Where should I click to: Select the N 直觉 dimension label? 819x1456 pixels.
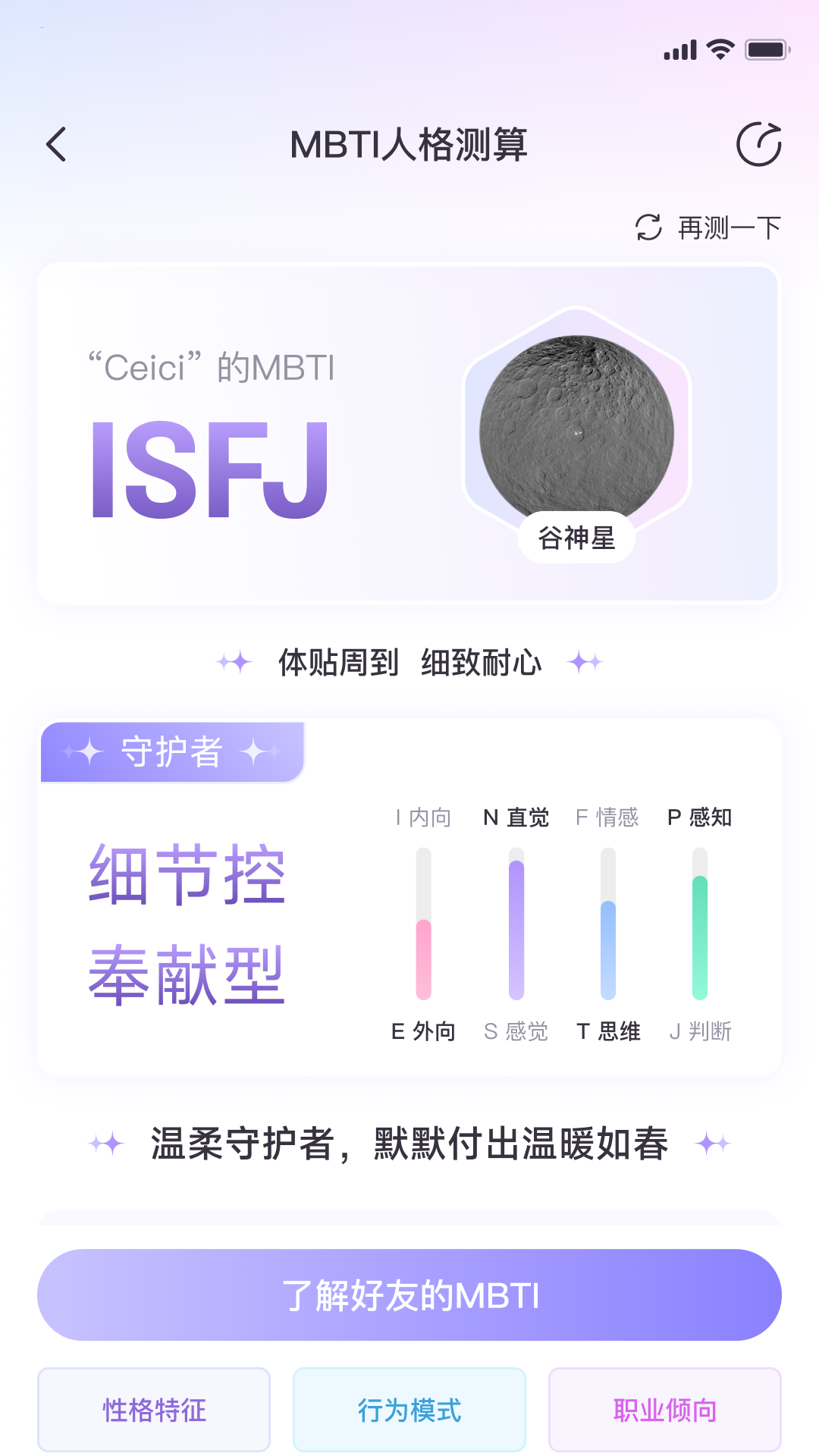pos(516,817)
